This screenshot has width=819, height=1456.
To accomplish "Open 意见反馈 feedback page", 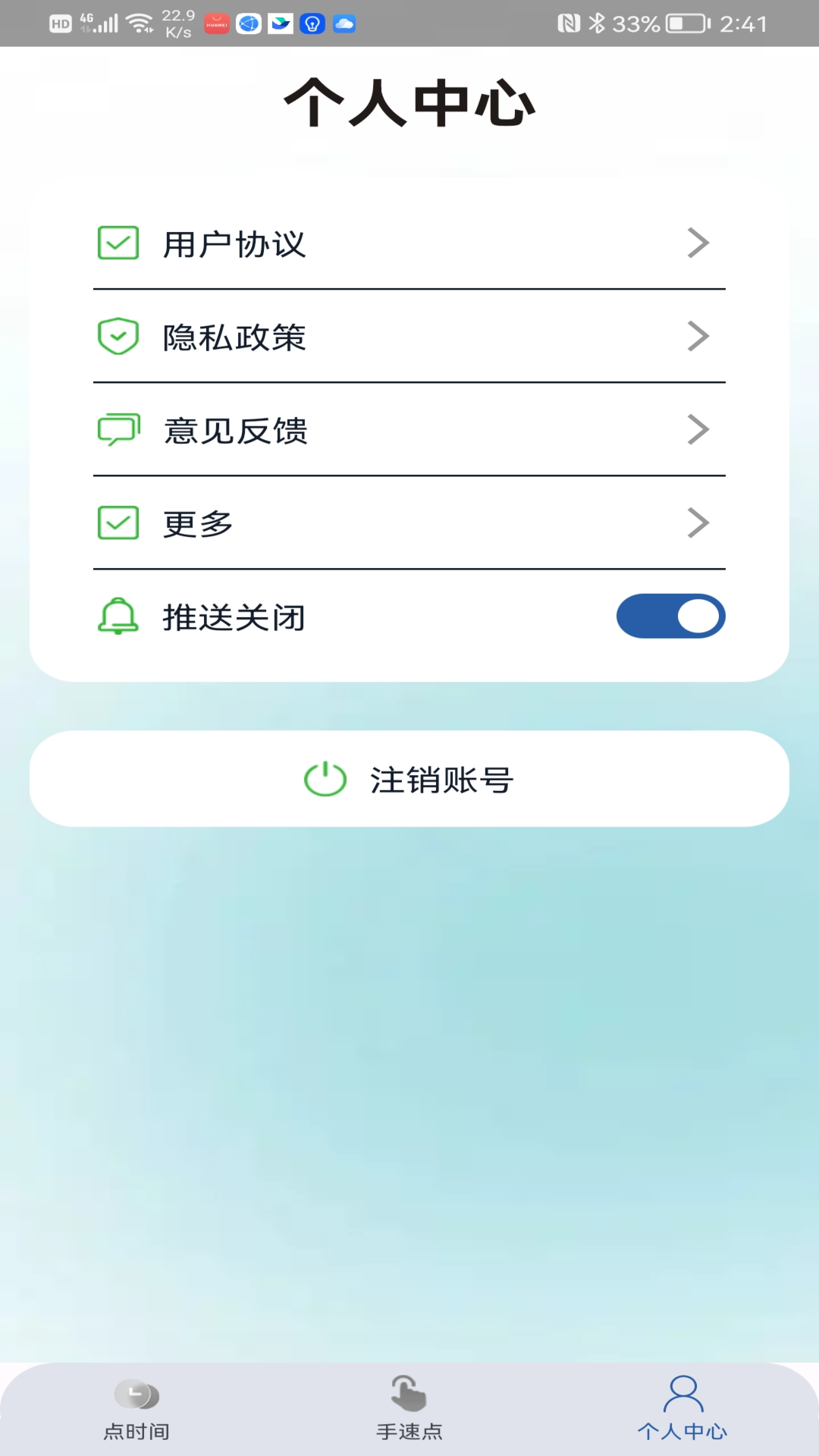I will (409, 430).
